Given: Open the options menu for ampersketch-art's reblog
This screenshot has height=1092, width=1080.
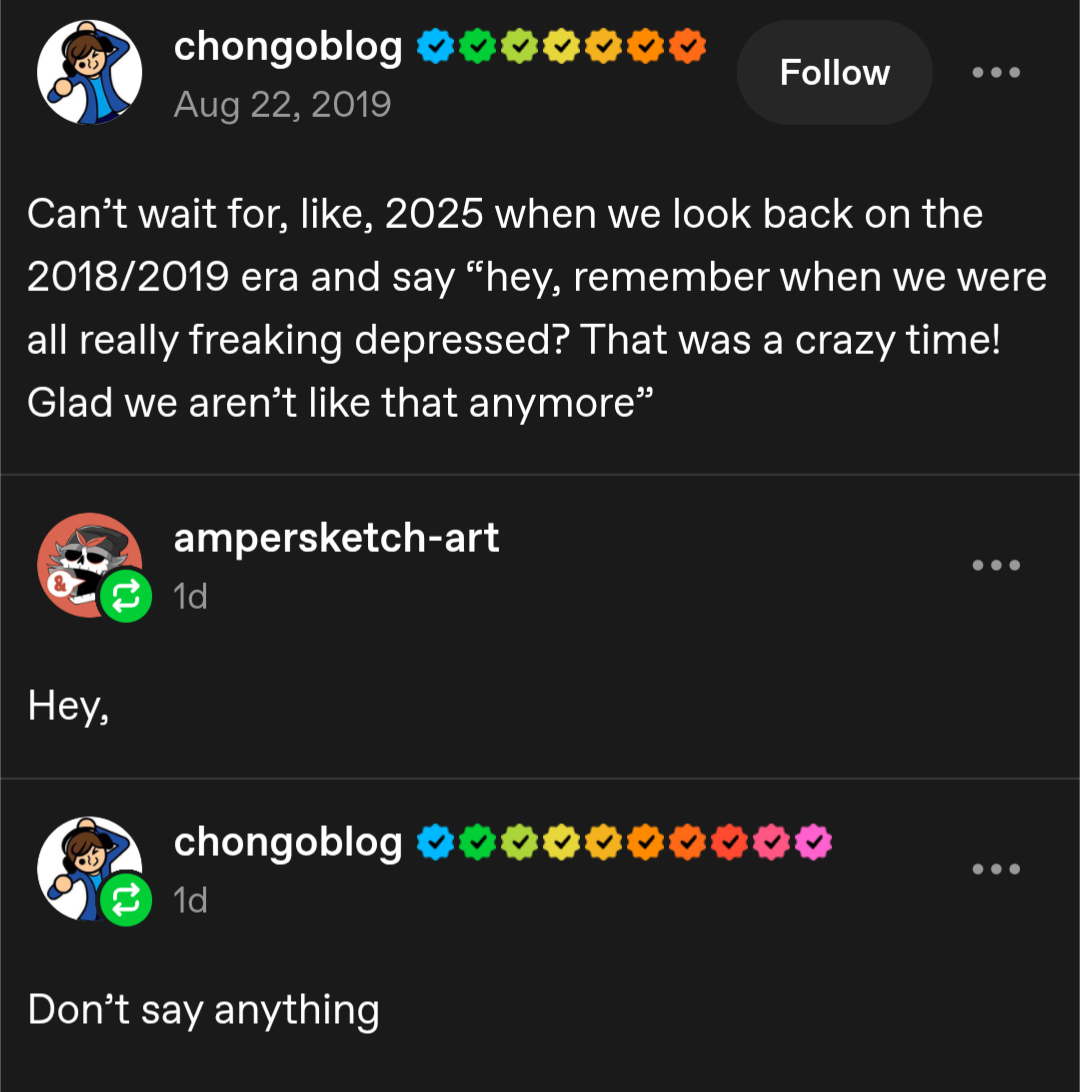Looking at the screenshot, I should tap(997, 565).
